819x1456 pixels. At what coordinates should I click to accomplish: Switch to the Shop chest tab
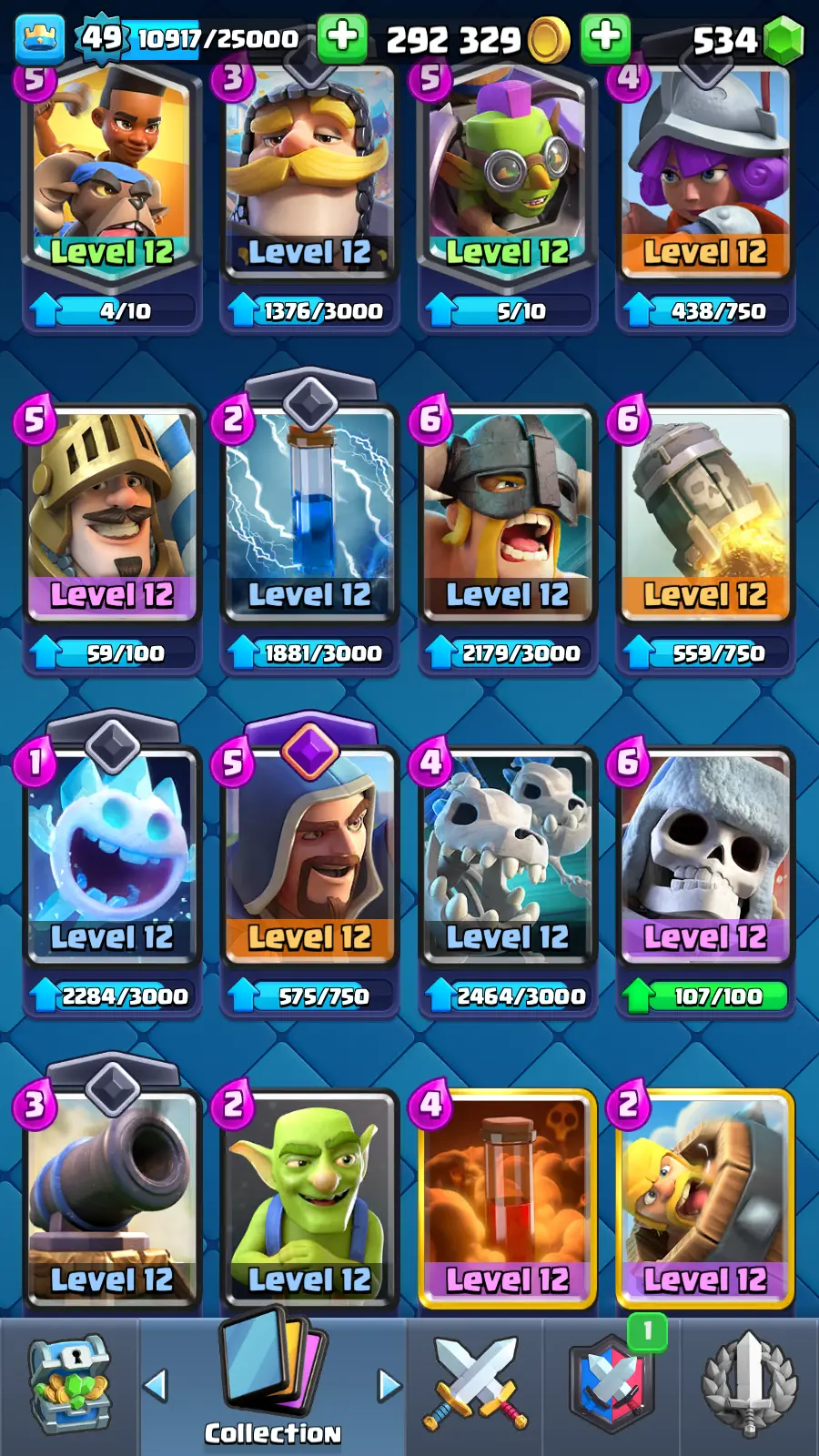pyautogui.click(x=69, y=1385)
